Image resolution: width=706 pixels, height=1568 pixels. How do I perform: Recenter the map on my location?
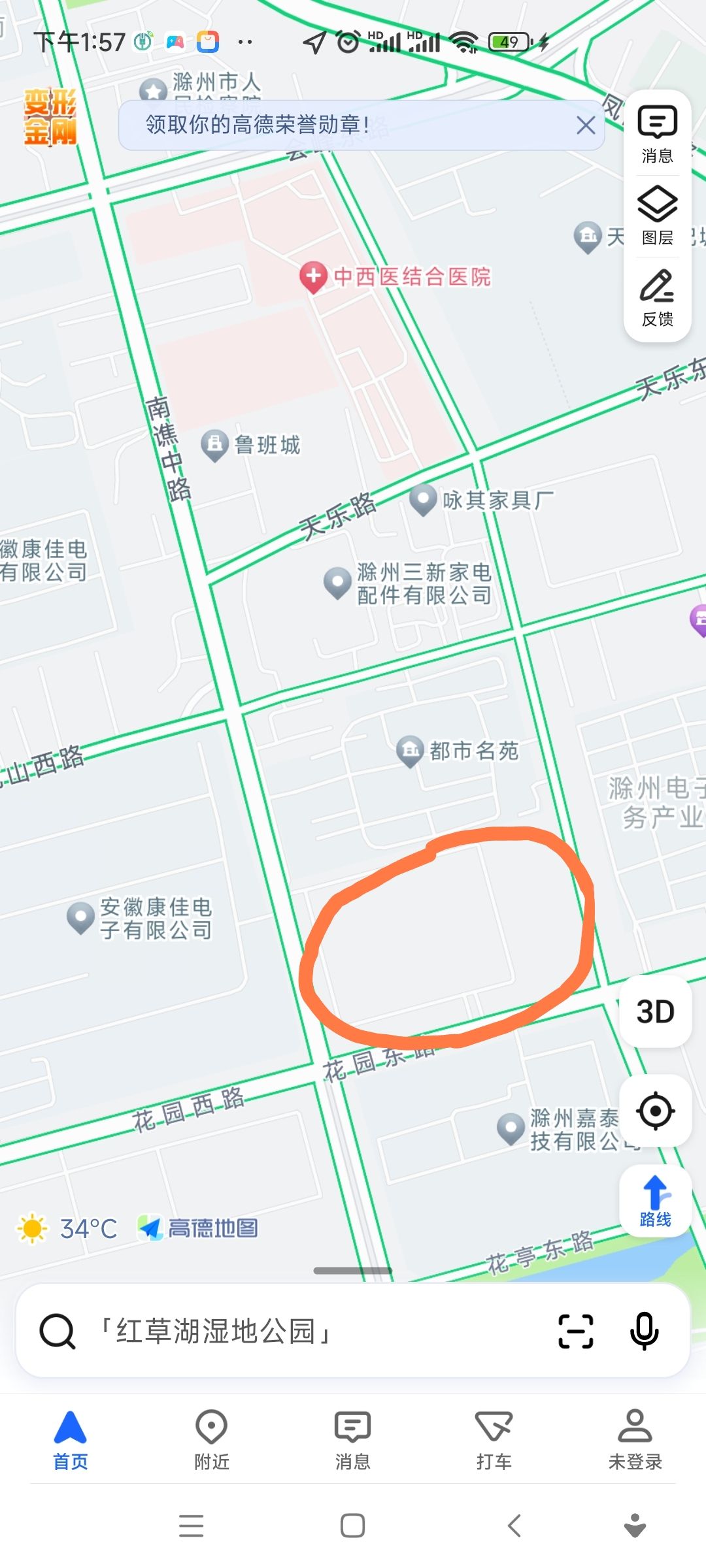655,1111
